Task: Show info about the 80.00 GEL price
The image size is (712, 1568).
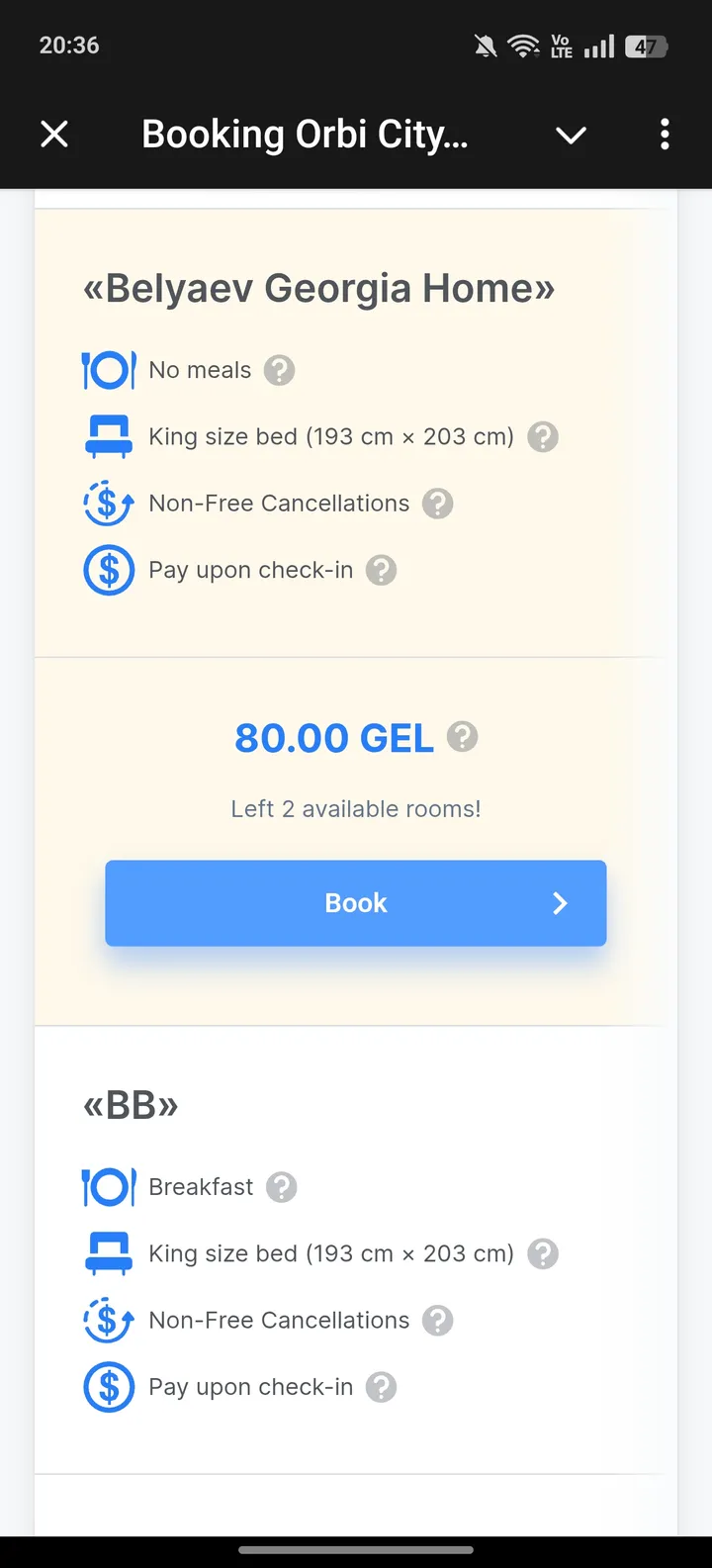Action: [463, 736]
